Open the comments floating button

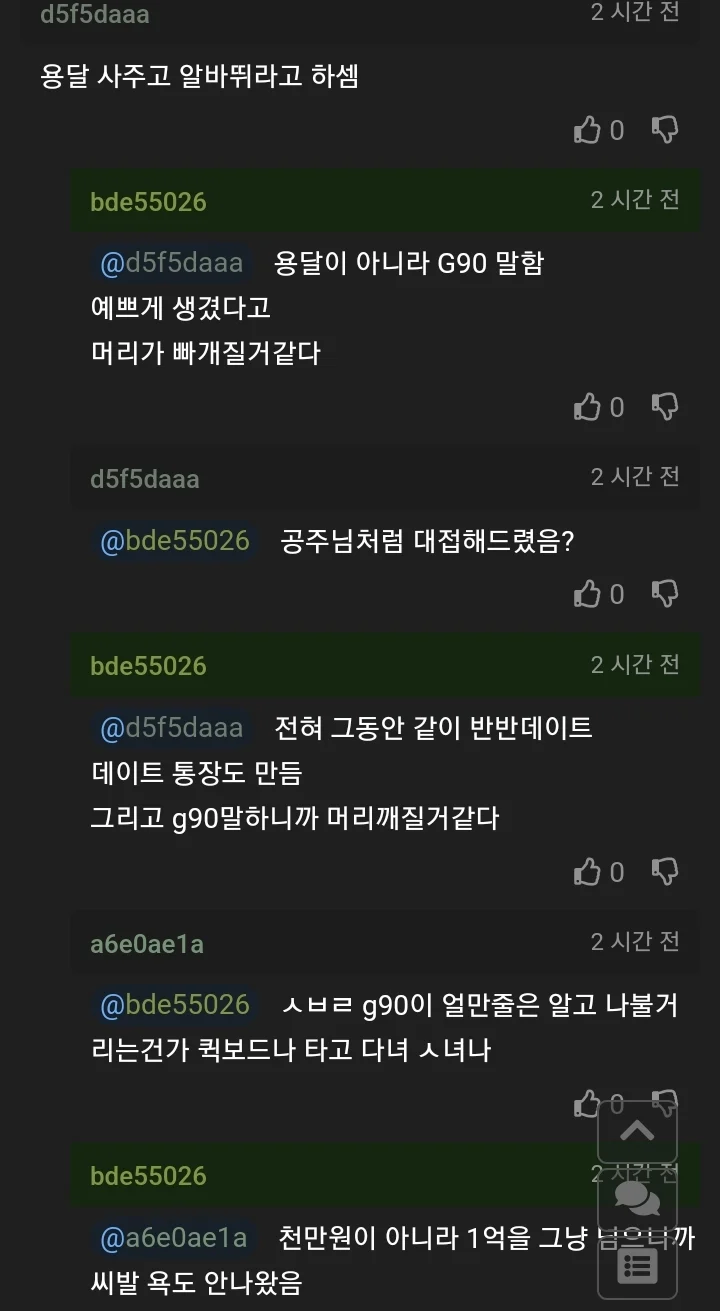click(x=637, y=1198)
